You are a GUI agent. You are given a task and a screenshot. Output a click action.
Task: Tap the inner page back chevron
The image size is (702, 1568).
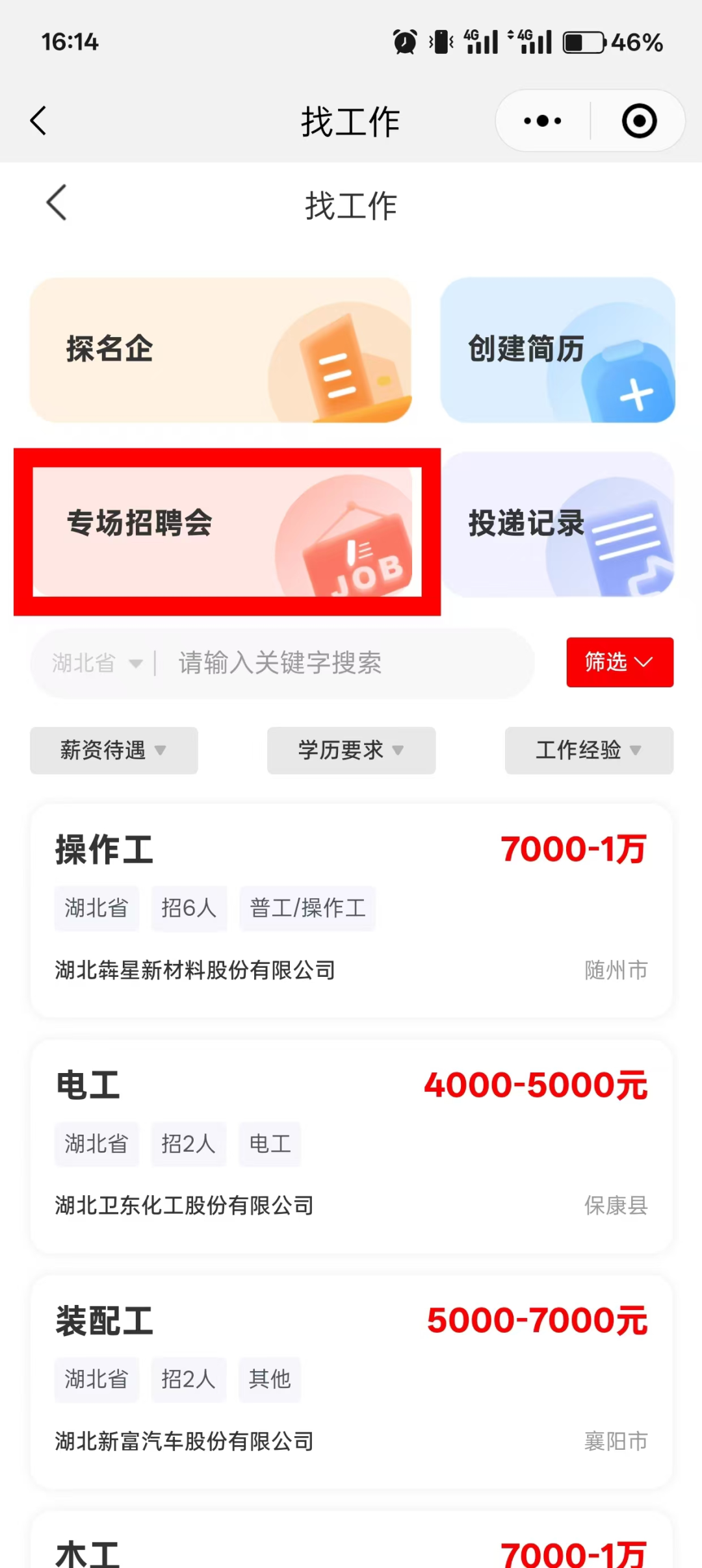(57, 203)
